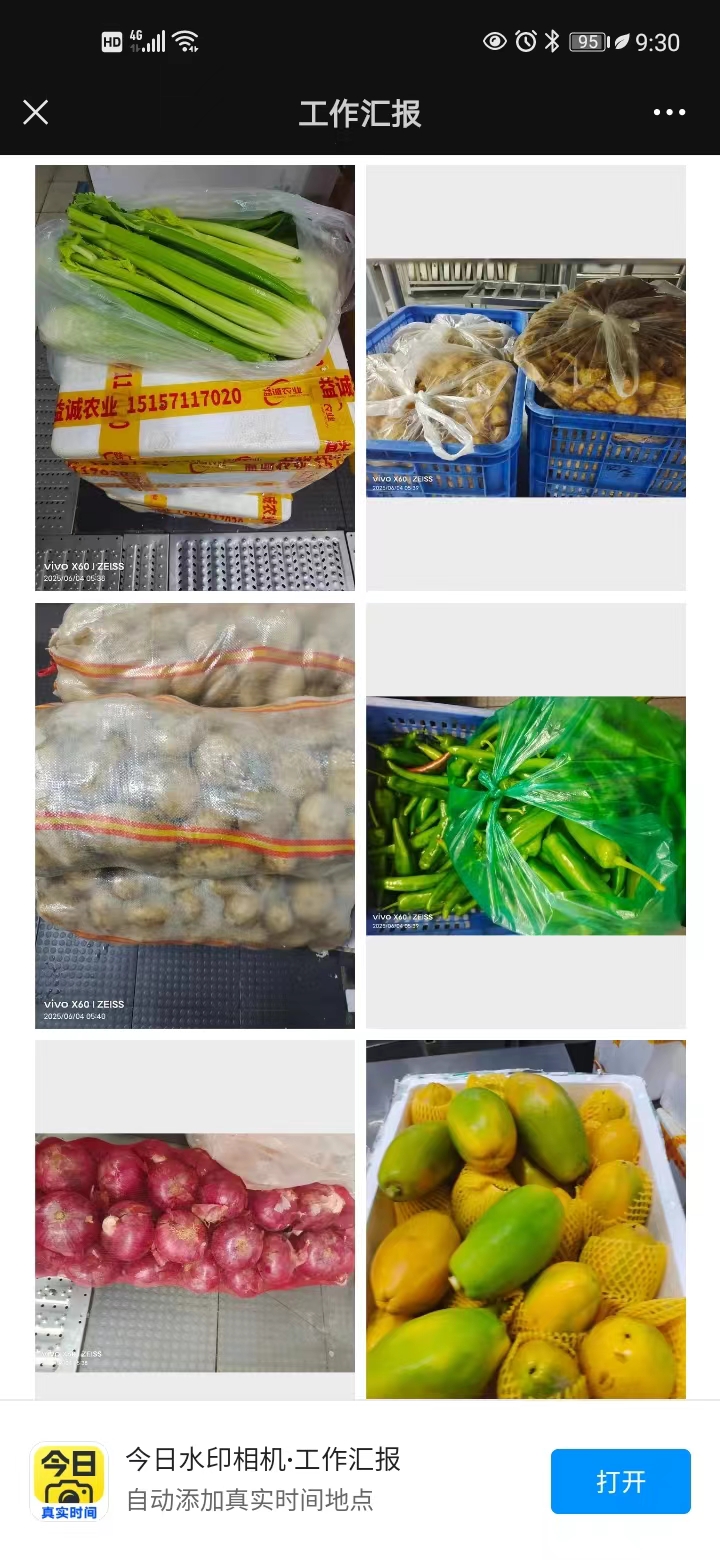Open the three-dot overflow menu
This screenshot has height=1560, width=720.
[x=669, y=112]
